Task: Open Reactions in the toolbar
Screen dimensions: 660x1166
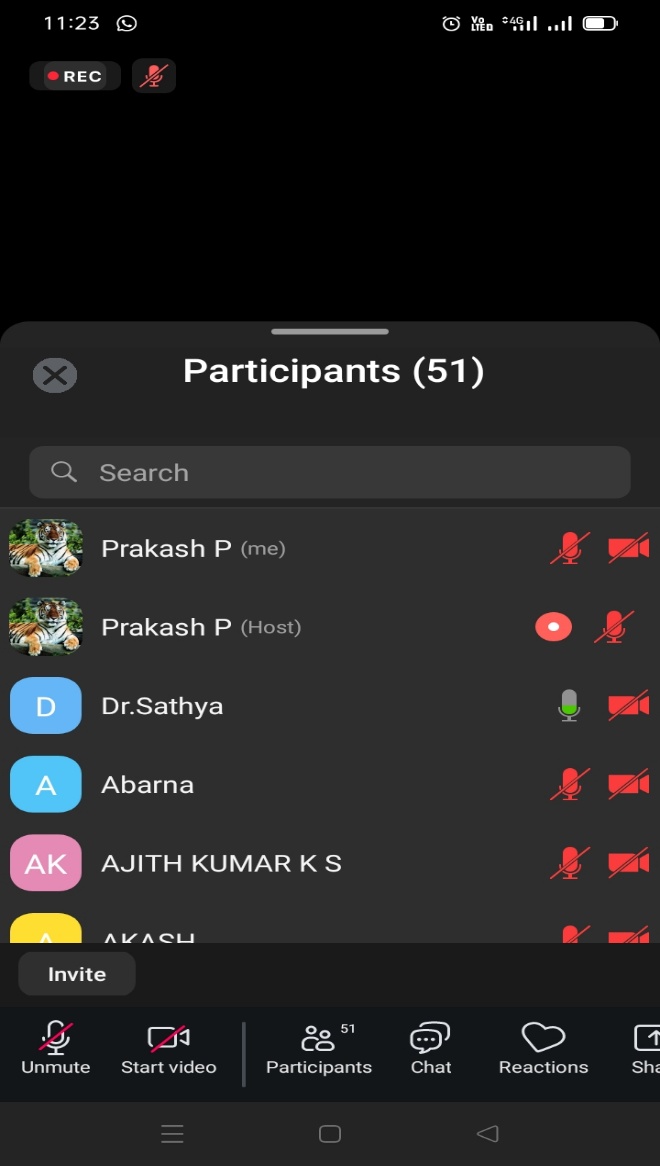Action: [543, 1049]
